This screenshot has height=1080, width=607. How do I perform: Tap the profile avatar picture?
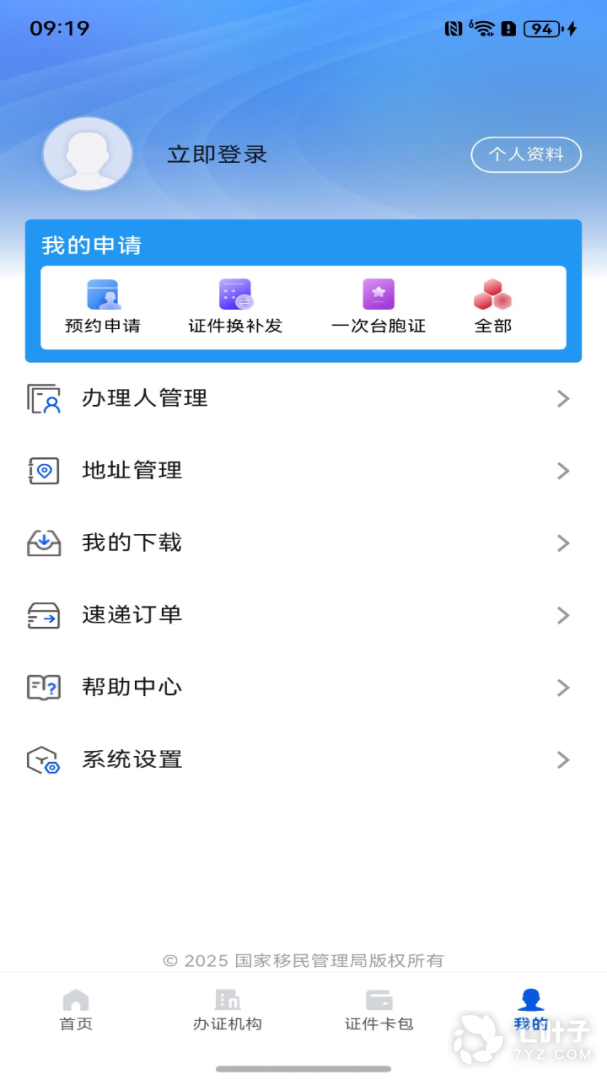[88, 154]
